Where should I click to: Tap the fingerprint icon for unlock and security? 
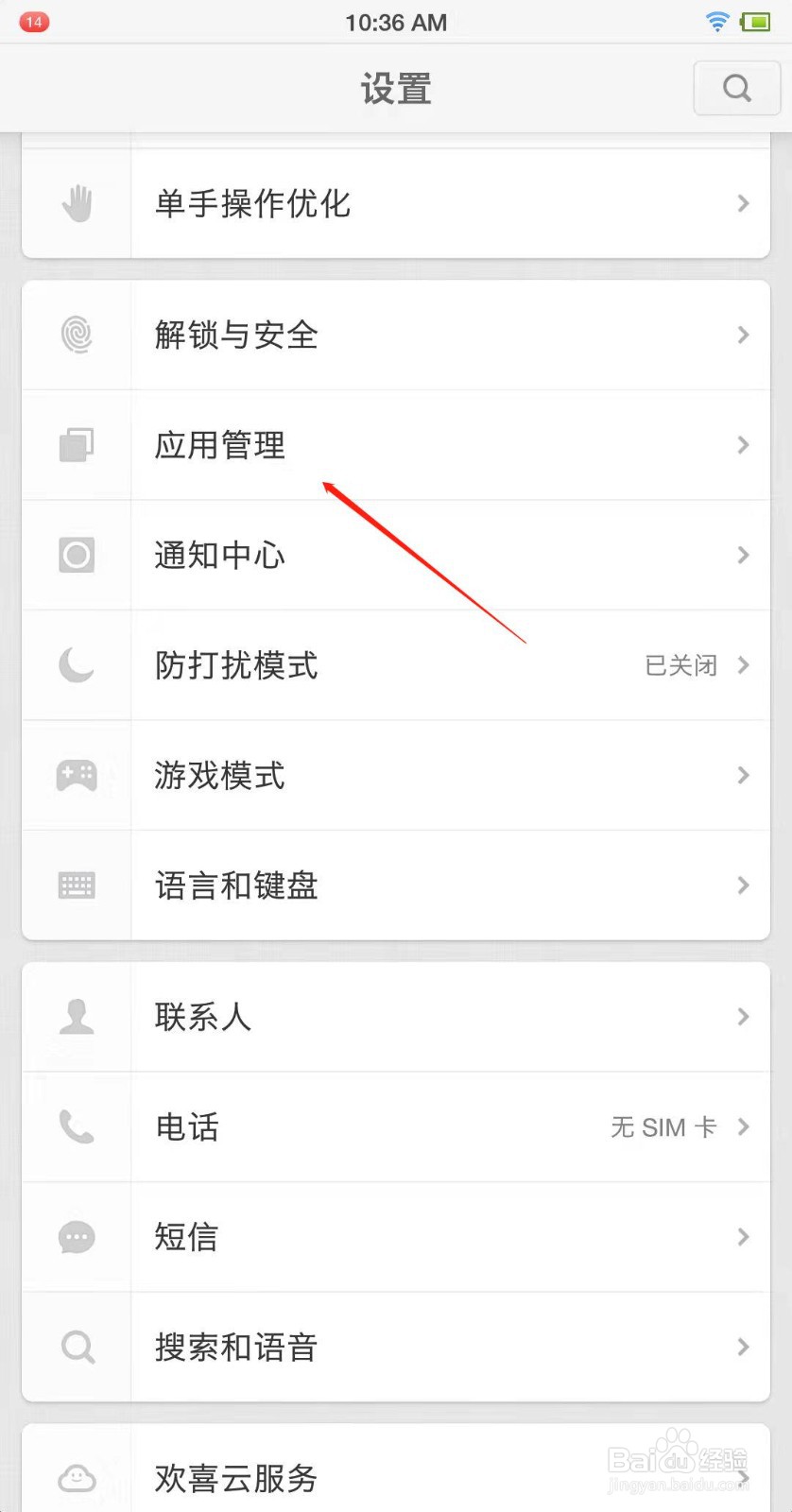pyautogui.click(x=77, y=335)
